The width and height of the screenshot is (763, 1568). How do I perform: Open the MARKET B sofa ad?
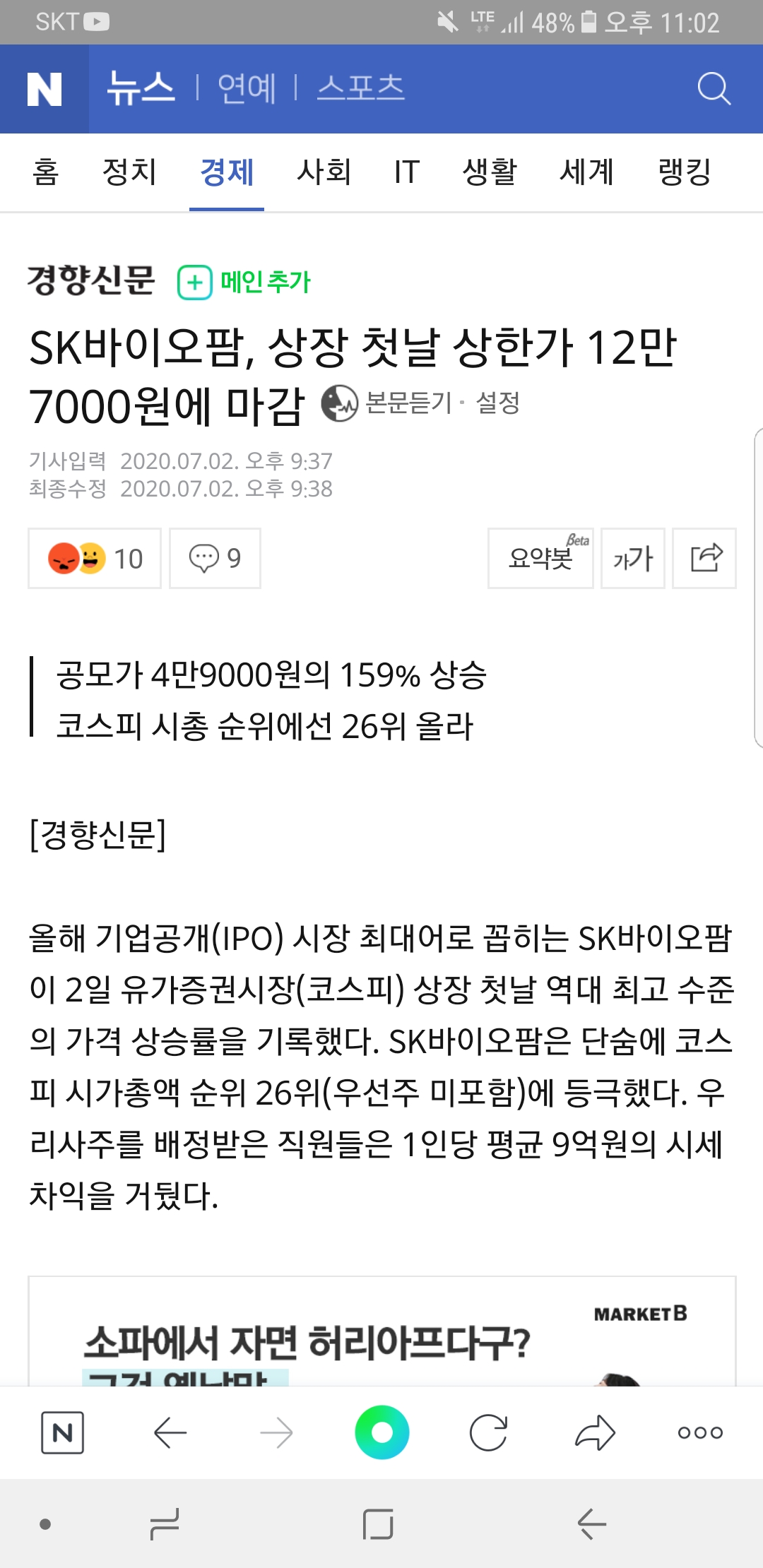[x=381, y=1335]
